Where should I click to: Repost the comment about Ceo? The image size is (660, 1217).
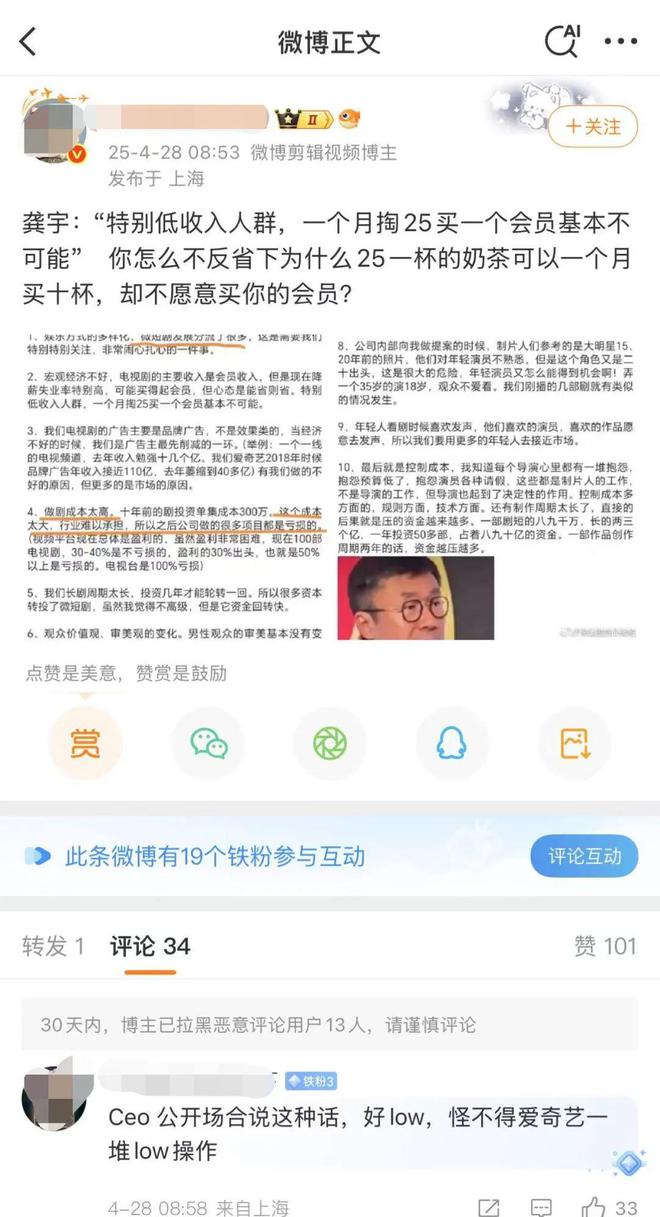coord(489,1206)
